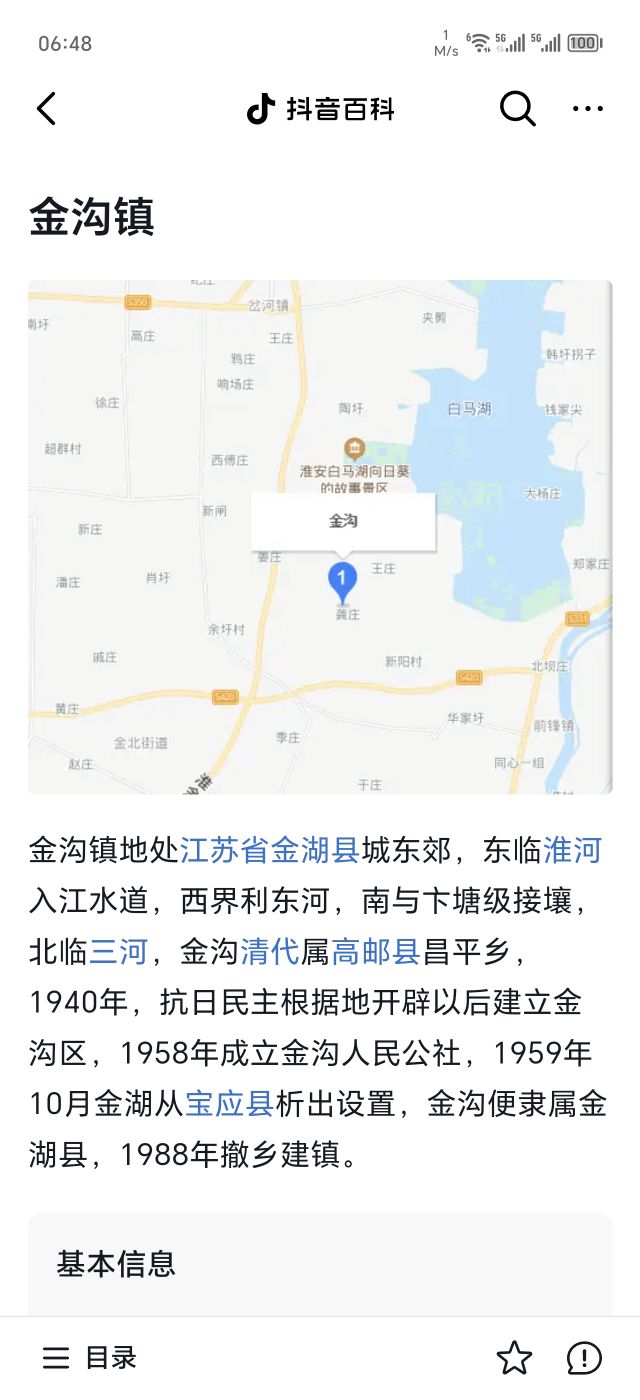Tap the 清代 link
This screenshot has height=1400, width=640.
coord(270,952)
